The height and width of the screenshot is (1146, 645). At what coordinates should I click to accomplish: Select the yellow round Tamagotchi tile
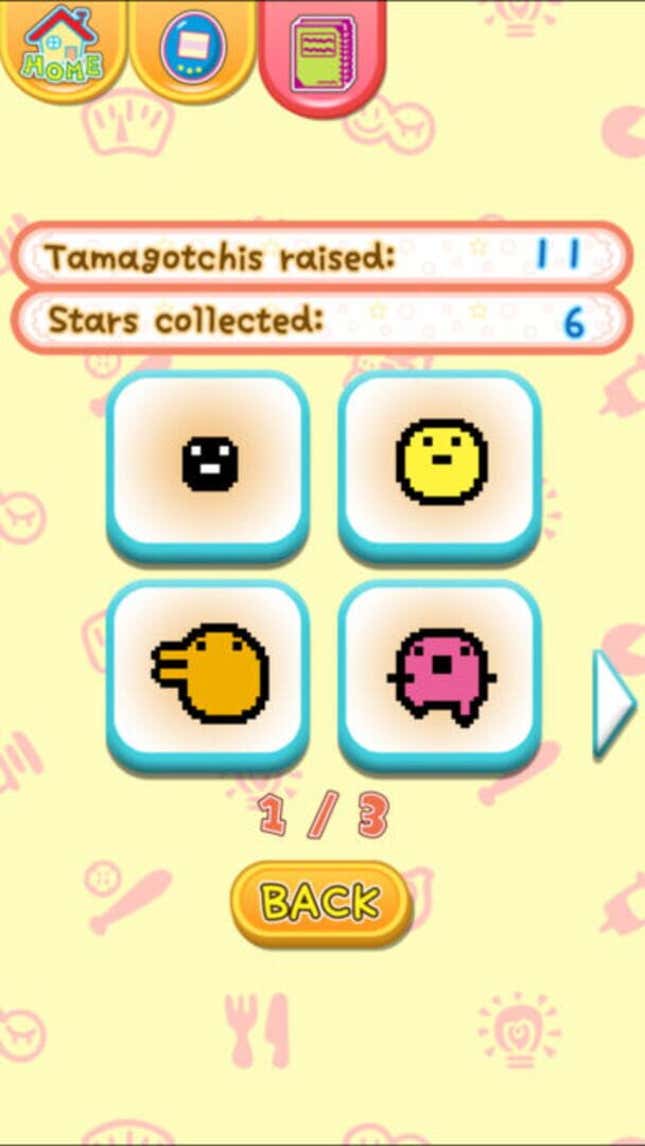pos(440,465)
